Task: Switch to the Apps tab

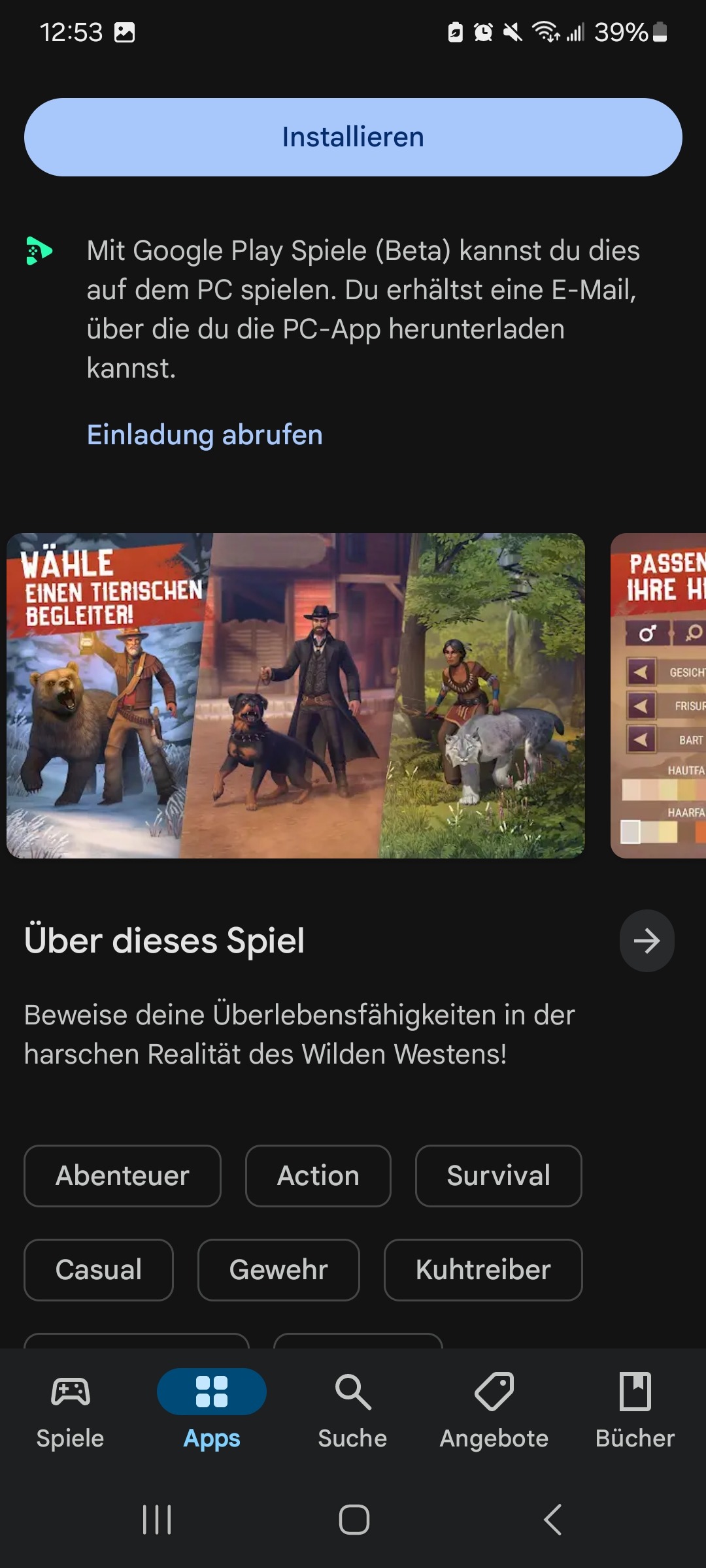Action: [x=212, y=1410]
